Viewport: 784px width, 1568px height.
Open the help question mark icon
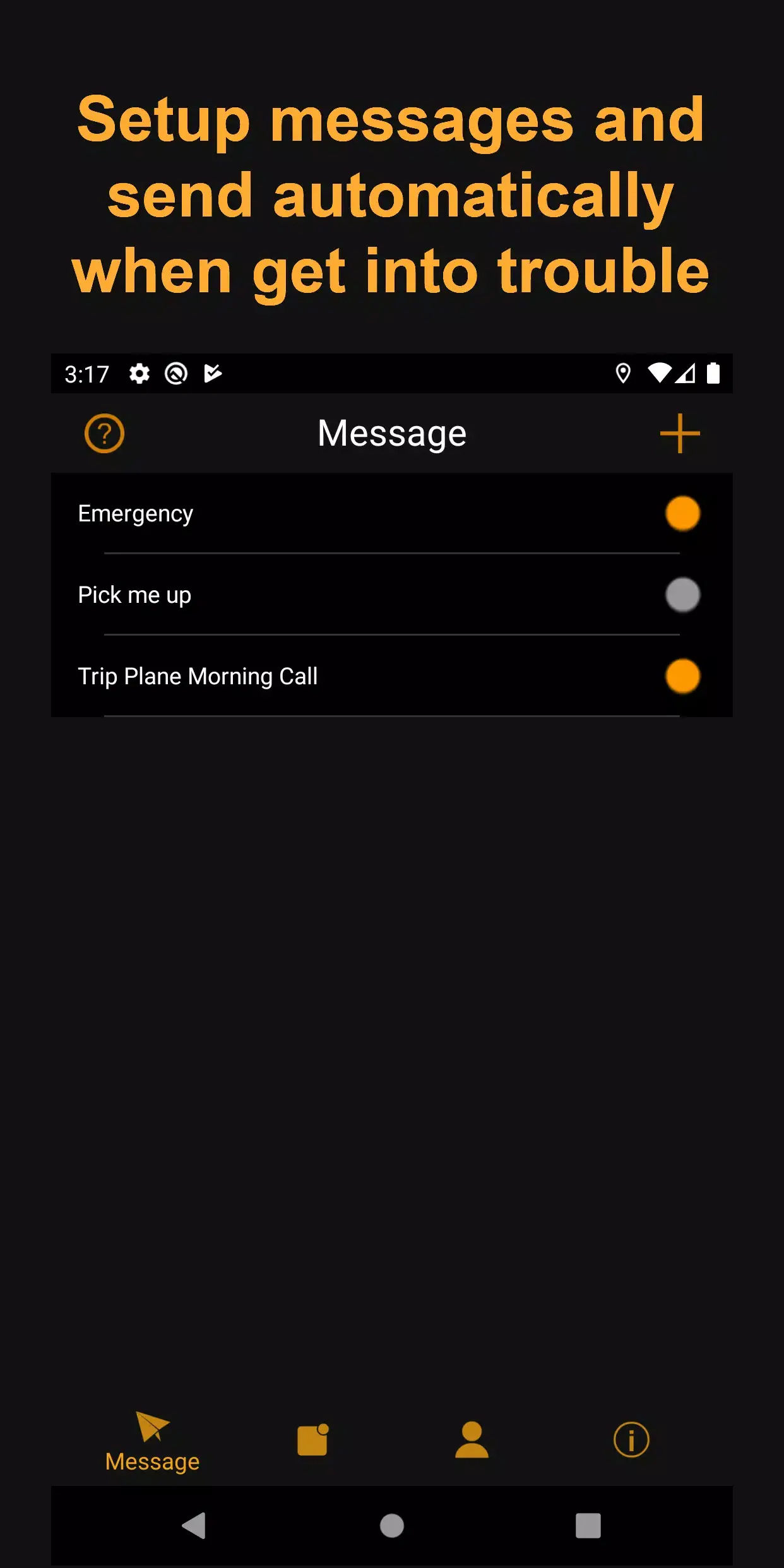point(105,433)
